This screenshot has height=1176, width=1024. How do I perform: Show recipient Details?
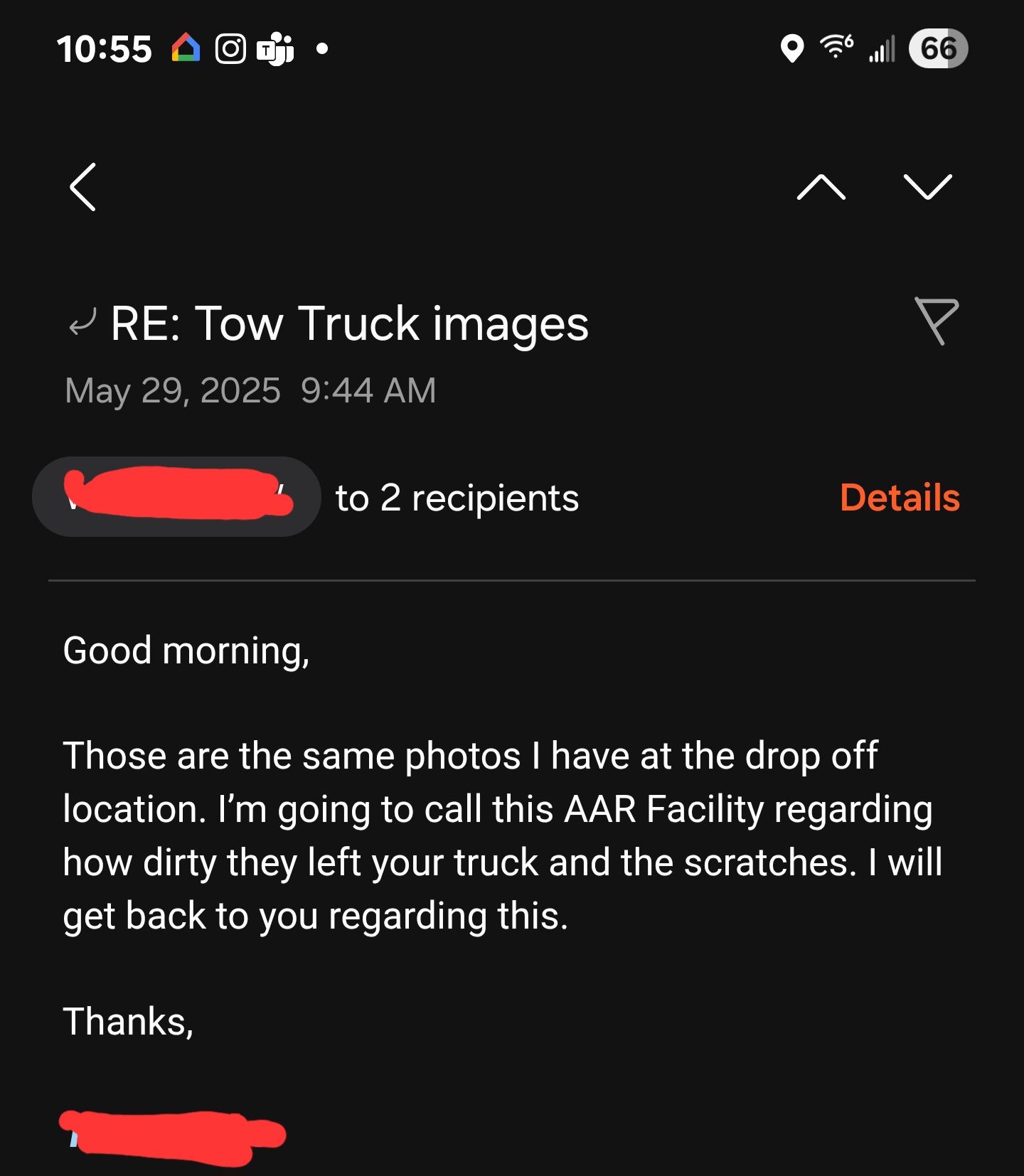coord(900,497)
